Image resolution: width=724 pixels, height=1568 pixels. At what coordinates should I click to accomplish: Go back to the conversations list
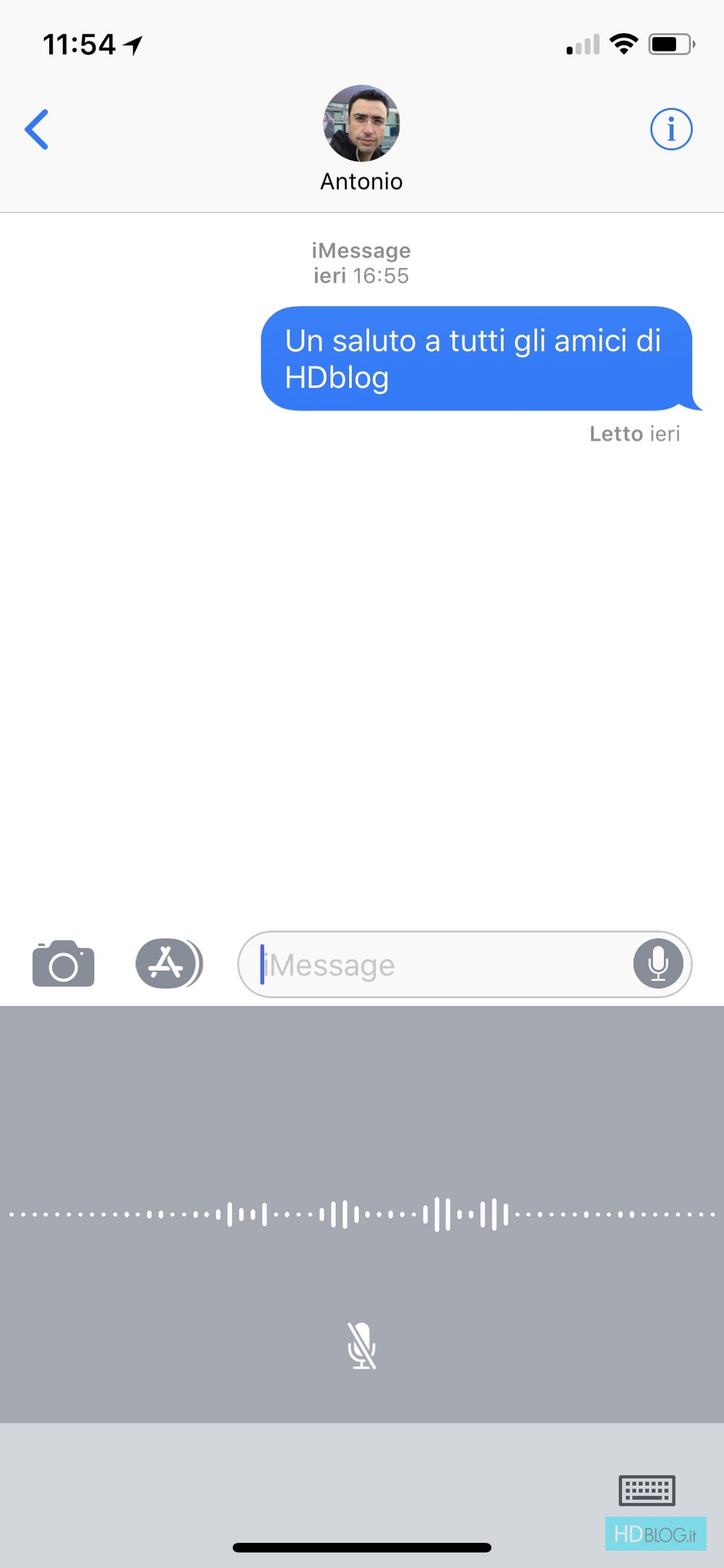(37, 130)
